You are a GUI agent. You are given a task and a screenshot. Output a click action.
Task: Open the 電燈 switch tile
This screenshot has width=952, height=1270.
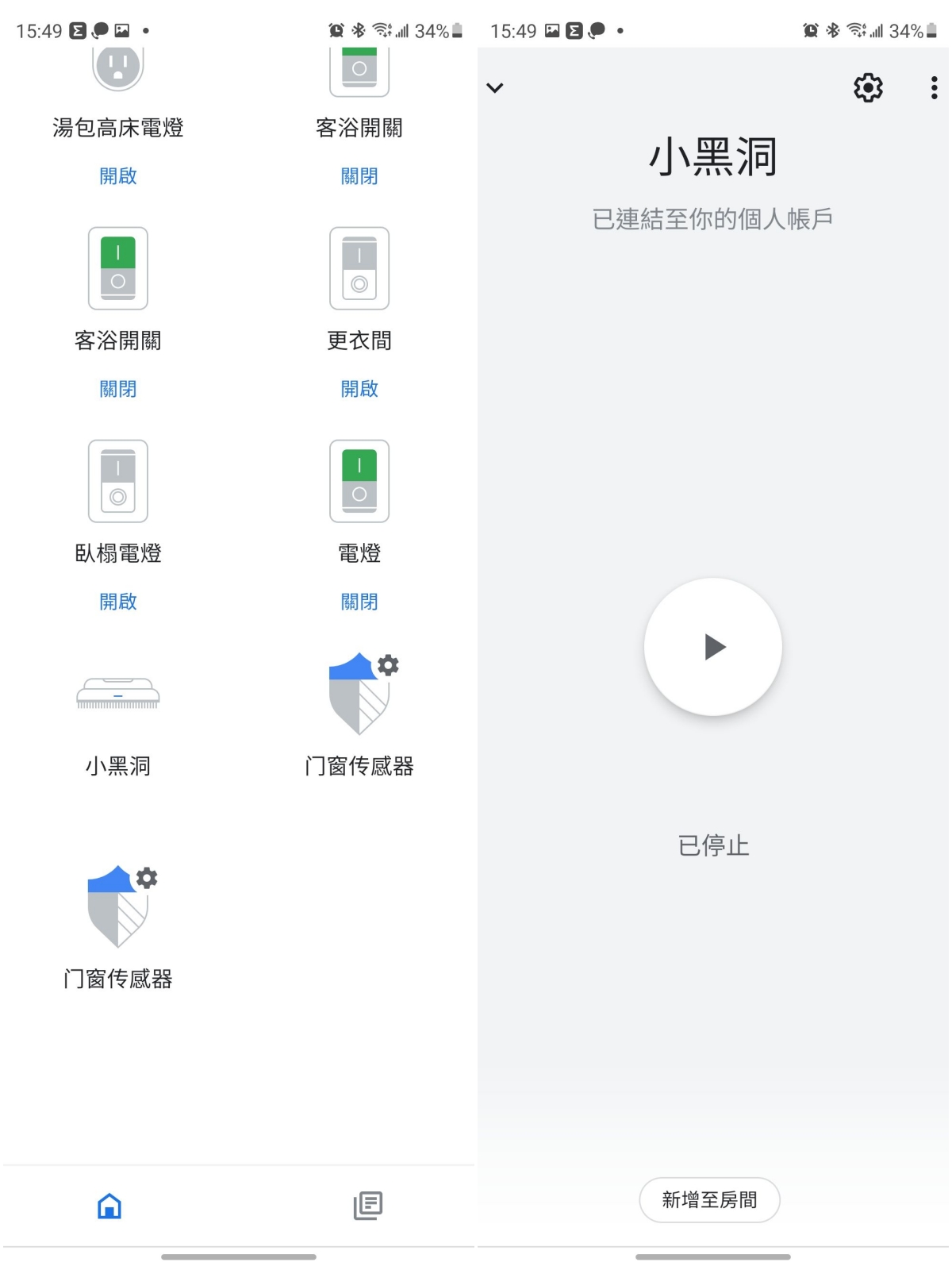(x=359, y=481)
